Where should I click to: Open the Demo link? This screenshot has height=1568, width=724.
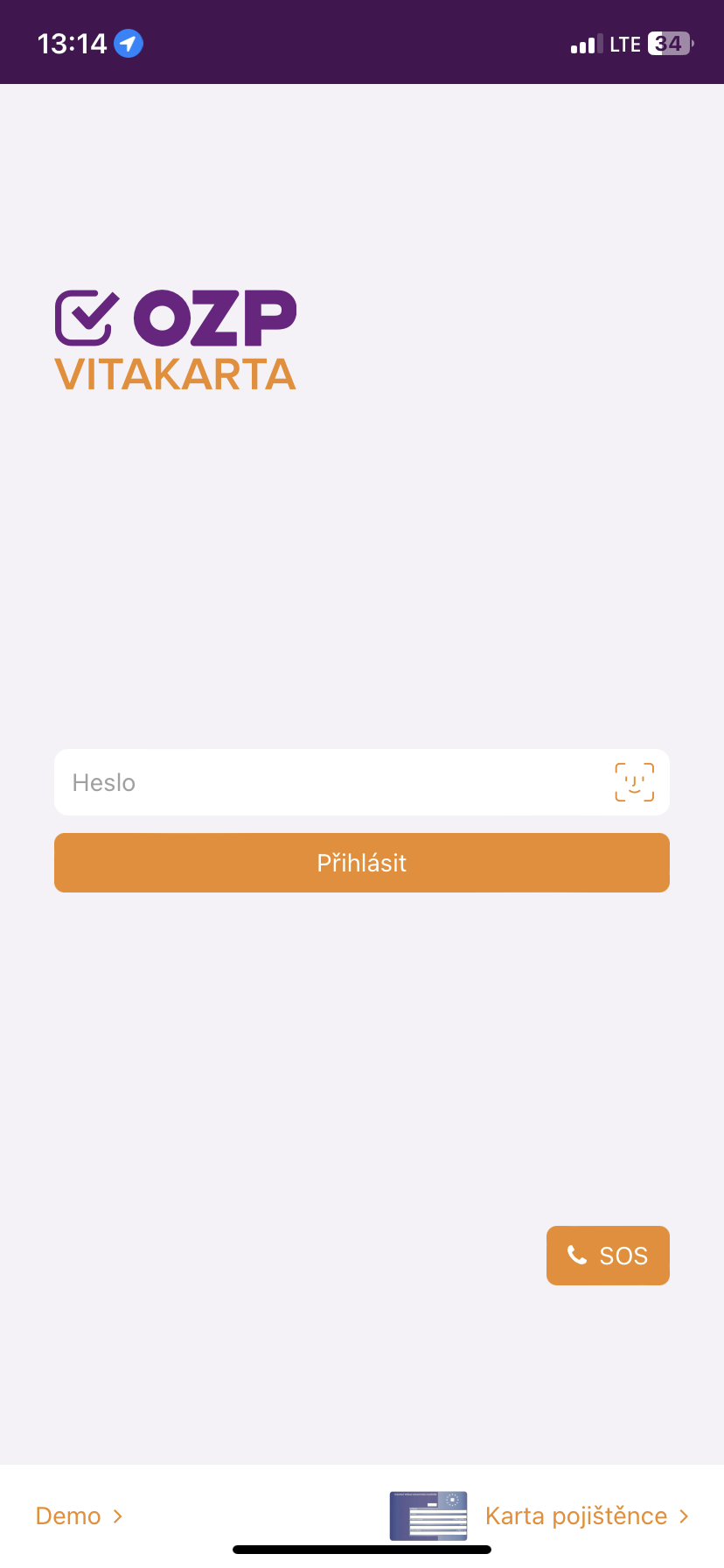tap(79, 1515)
